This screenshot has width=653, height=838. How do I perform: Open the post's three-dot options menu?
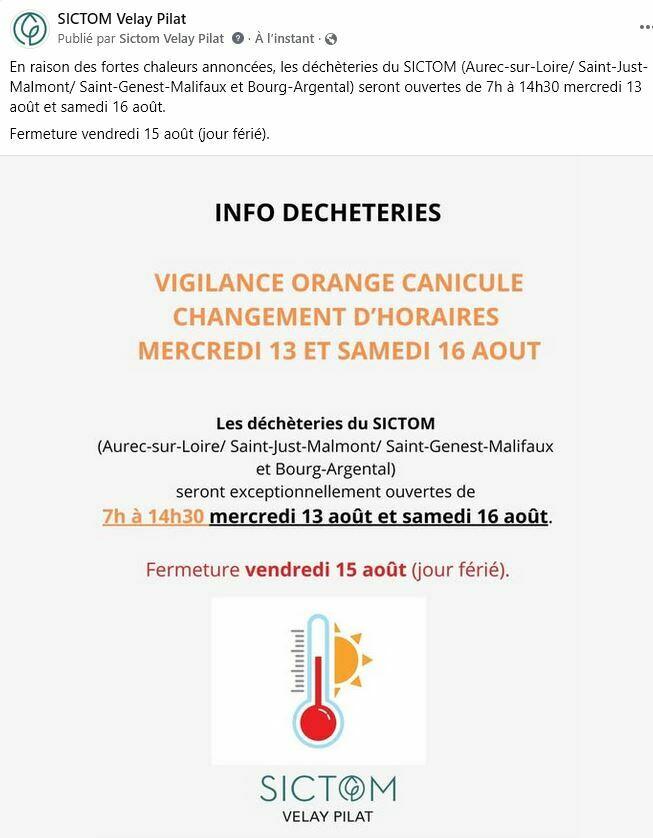coord(645,27)
